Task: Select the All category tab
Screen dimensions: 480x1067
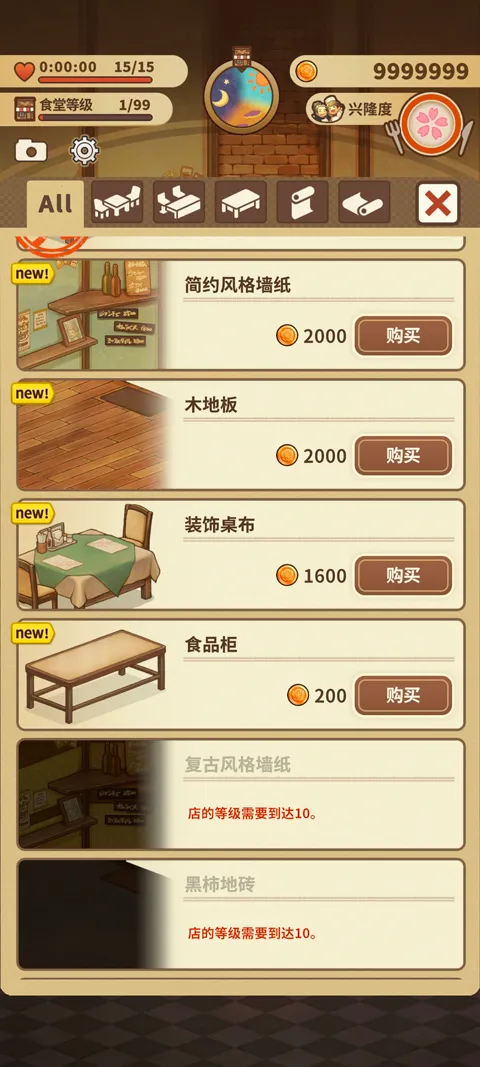Action: tap(55, 203)
